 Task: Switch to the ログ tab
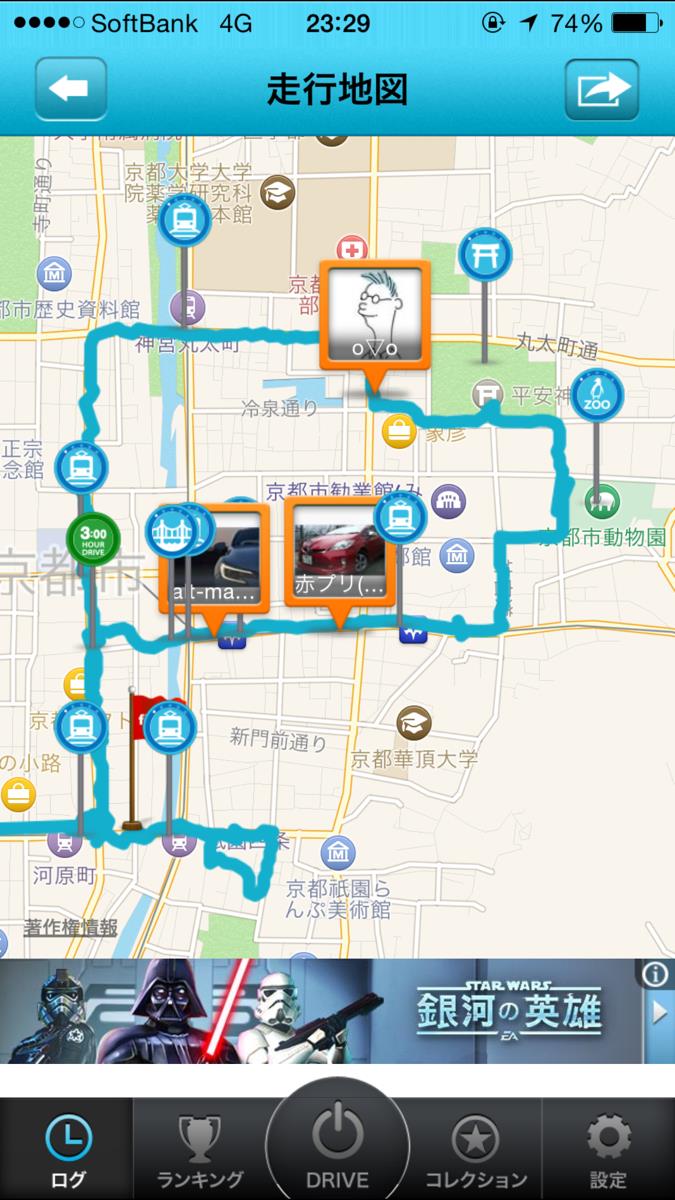pos(67,1150)
